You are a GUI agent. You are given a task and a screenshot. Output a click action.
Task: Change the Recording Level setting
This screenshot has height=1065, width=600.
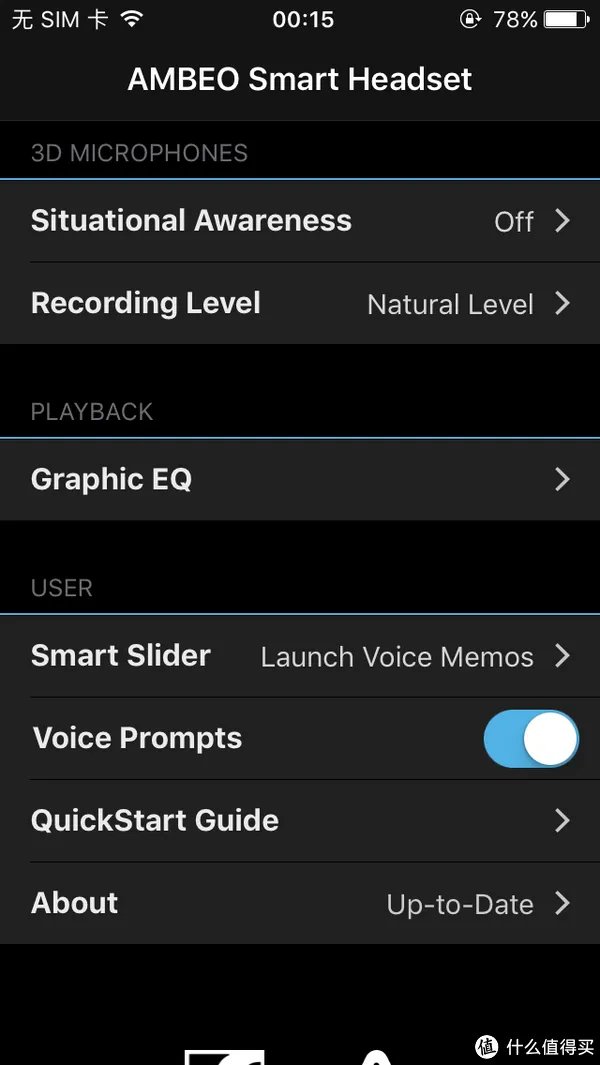pyautogui.click(x=300, y=304)
